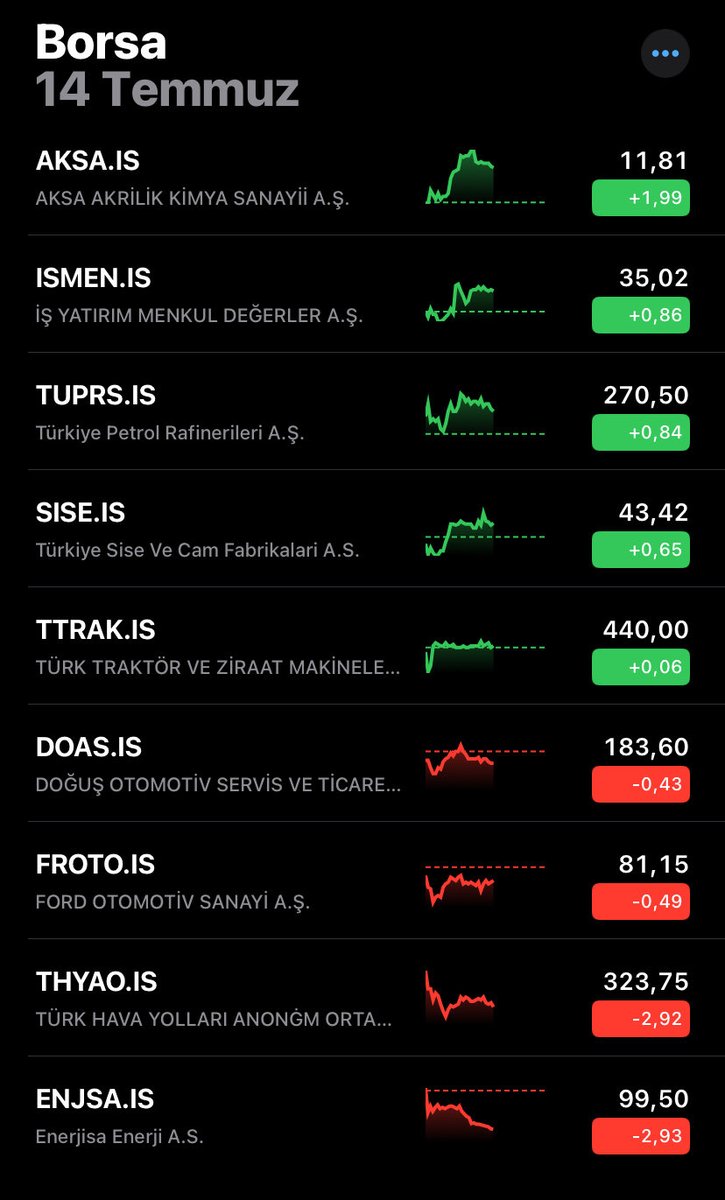
Task: Switch the +0,84 badge display for TUPRS.IS
Action: pyautogui.click(x=641, y=432)
